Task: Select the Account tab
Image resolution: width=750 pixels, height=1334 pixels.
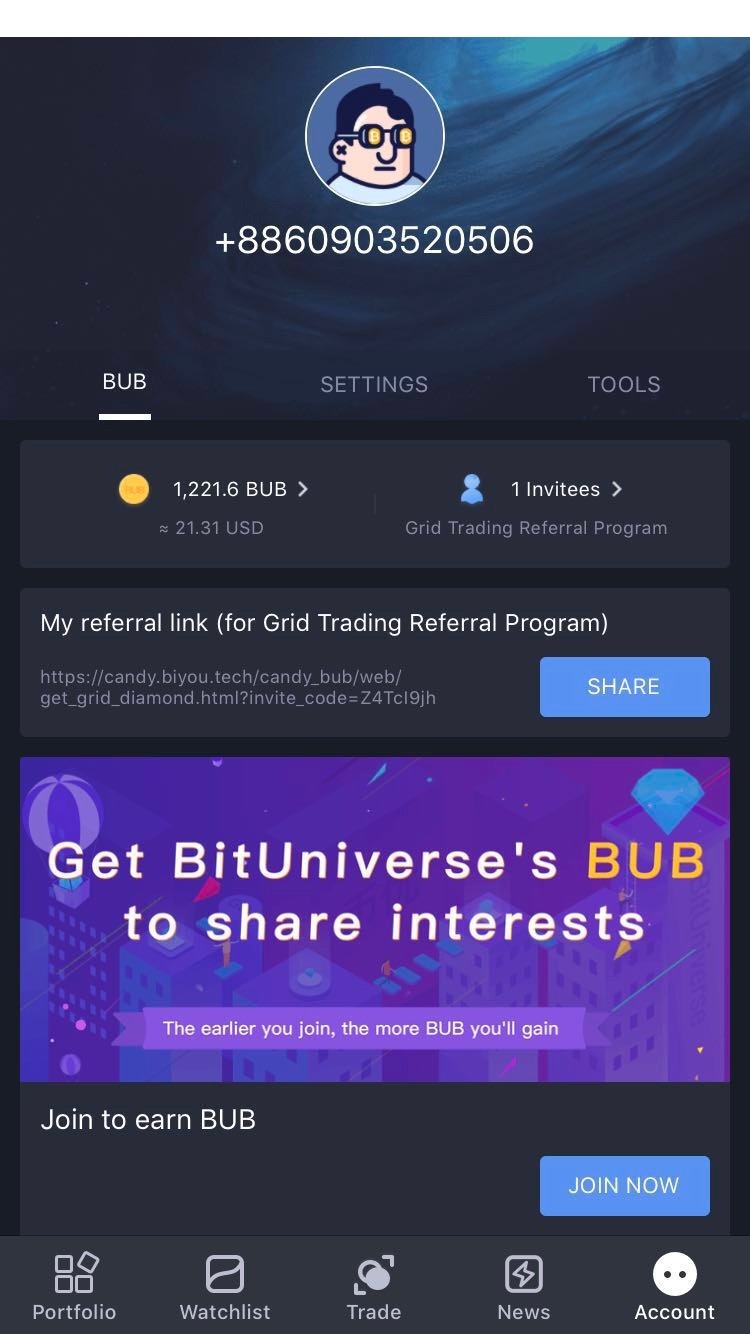Action: (675, 1286)
